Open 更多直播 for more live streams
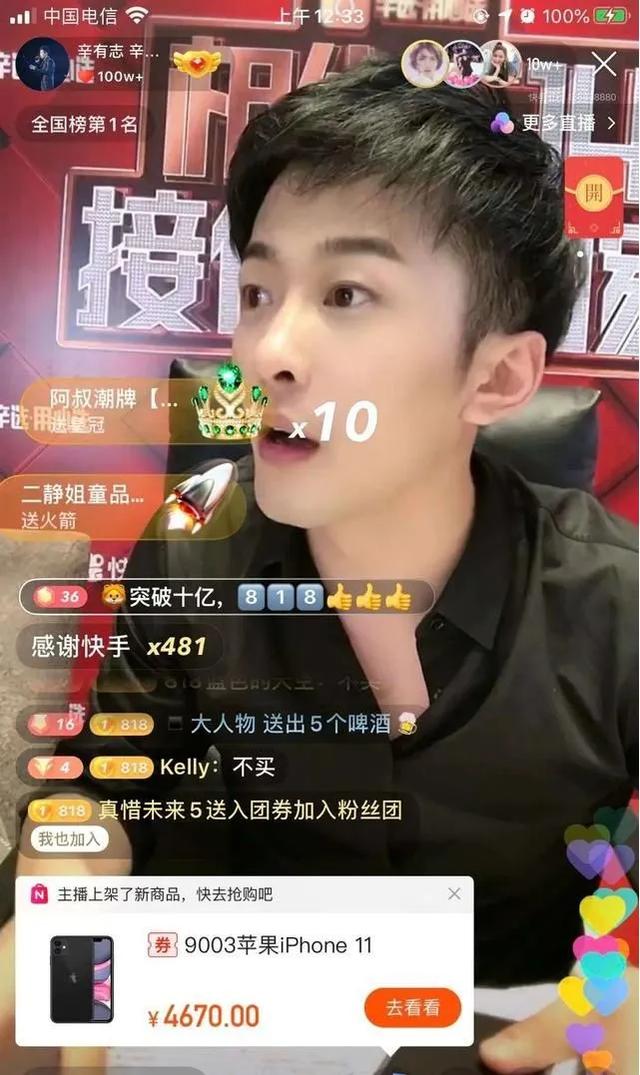Screen dimensions: 640x1075 (x=554, y=123)
